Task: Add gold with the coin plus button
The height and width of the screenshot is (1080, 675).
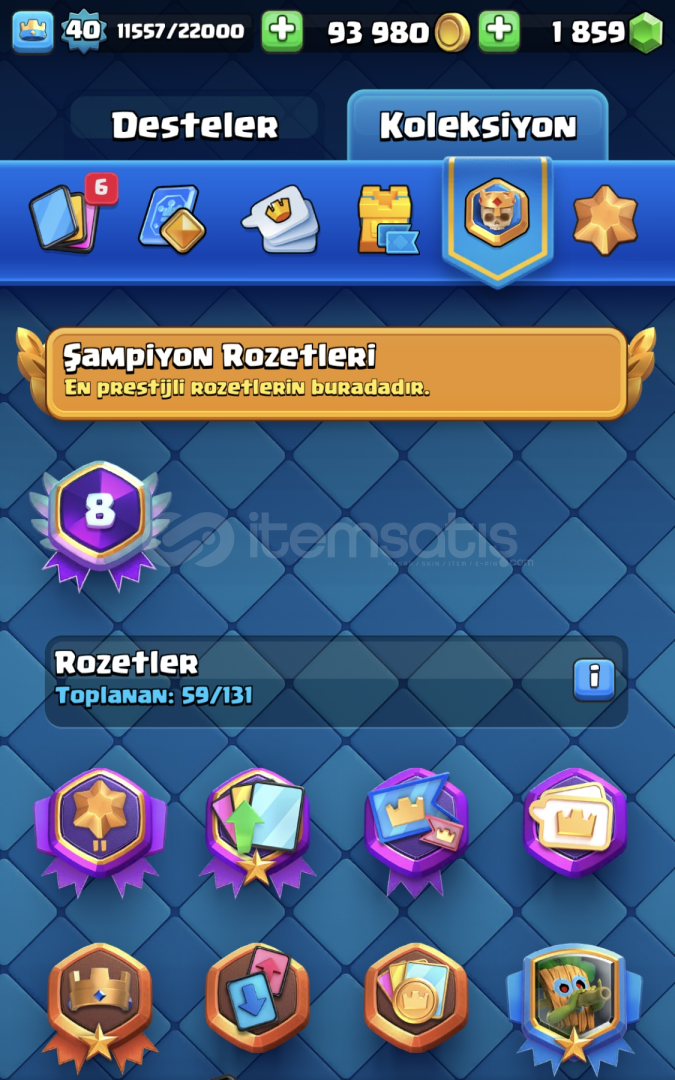Action: (x=498, y=32)
